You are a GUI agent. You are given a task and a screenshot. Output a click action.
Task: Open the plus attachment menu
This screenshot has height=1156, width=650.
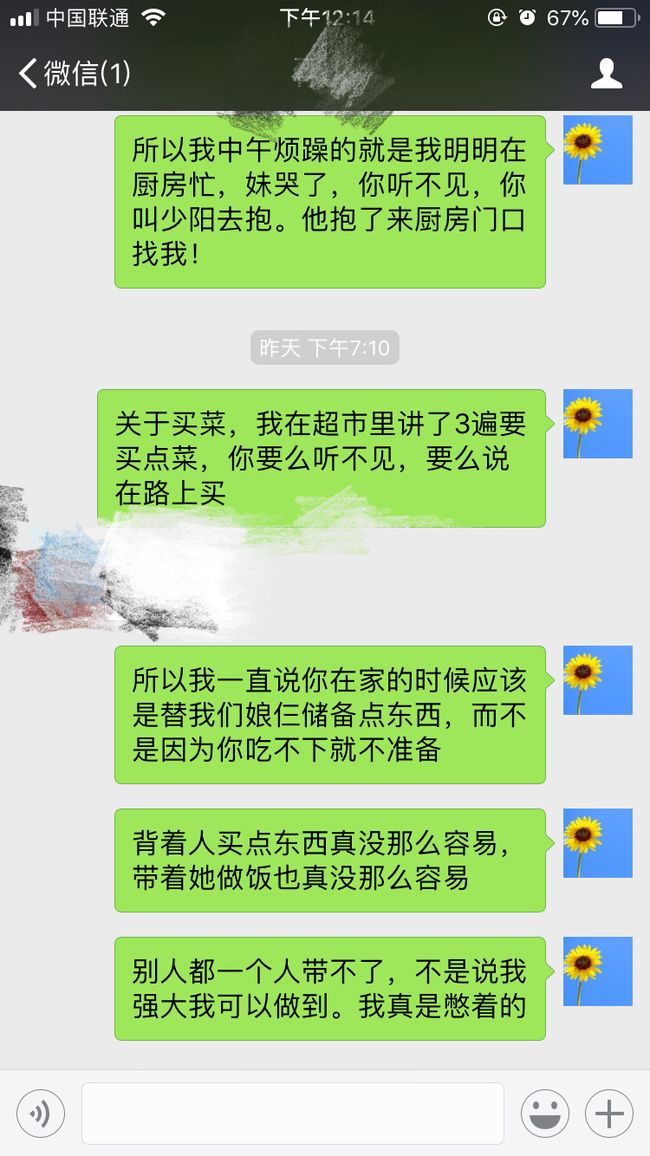609,1113
